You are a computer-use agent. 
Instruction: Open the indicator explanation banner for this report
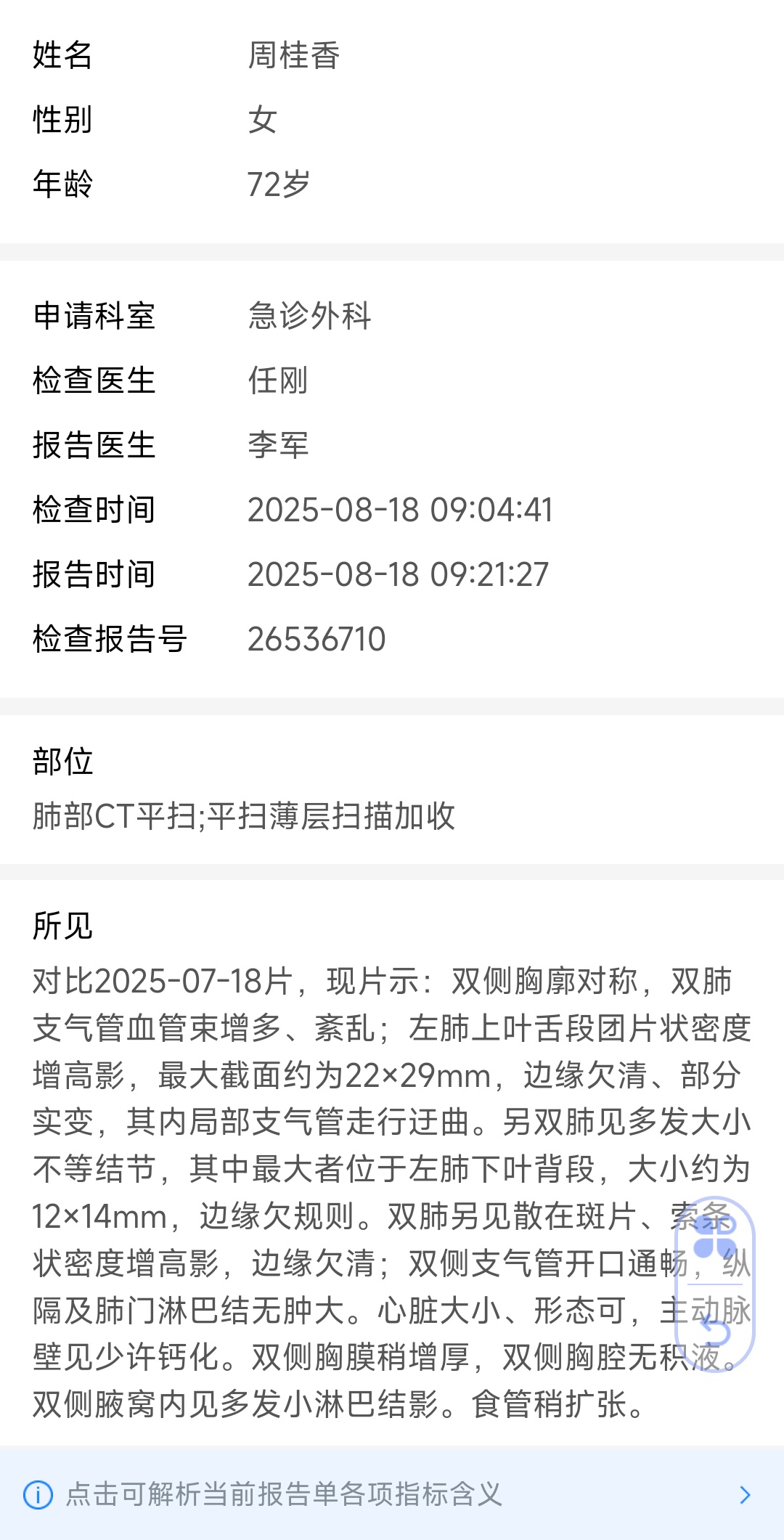(392, 1494)
